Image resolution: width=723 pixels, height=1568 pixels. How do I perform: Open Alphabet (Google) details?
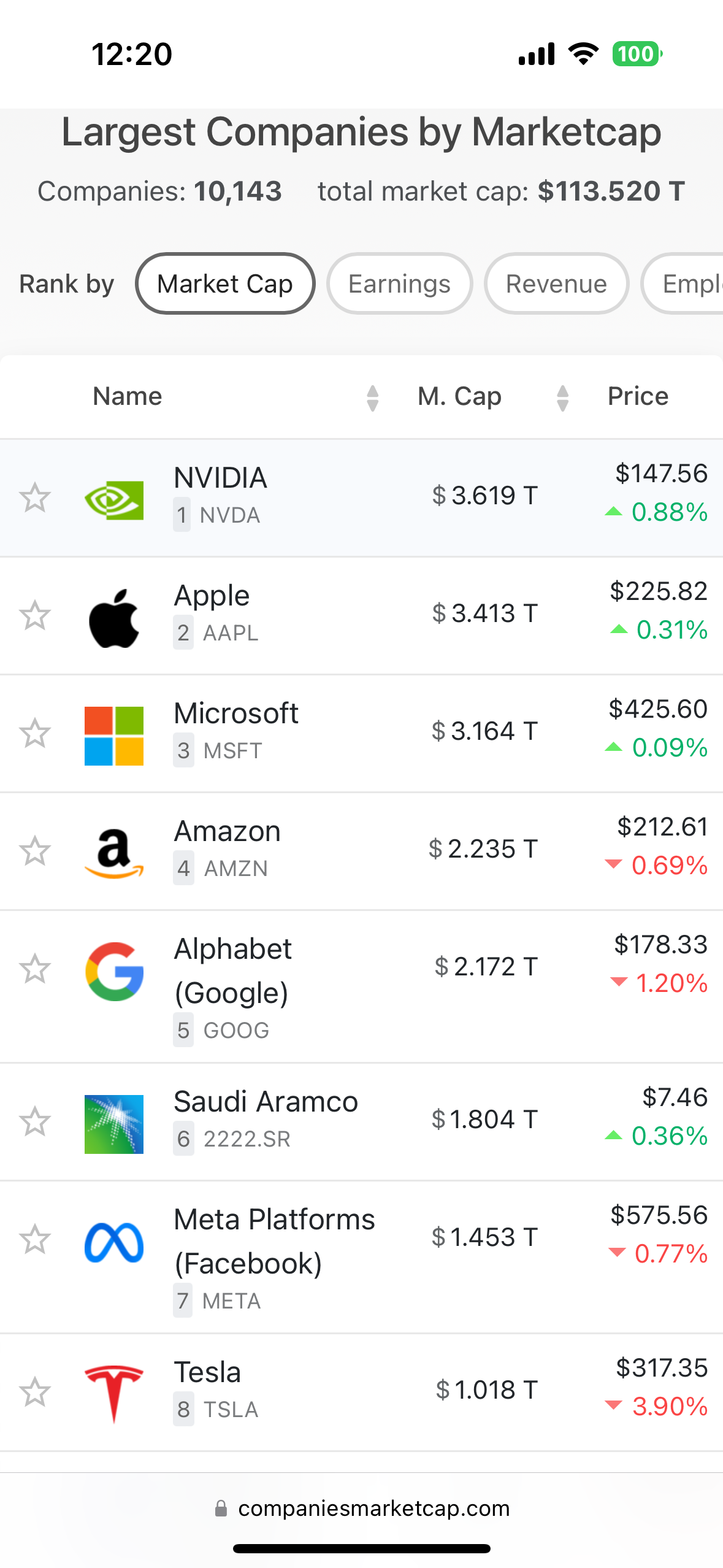(x=233, y=970)
